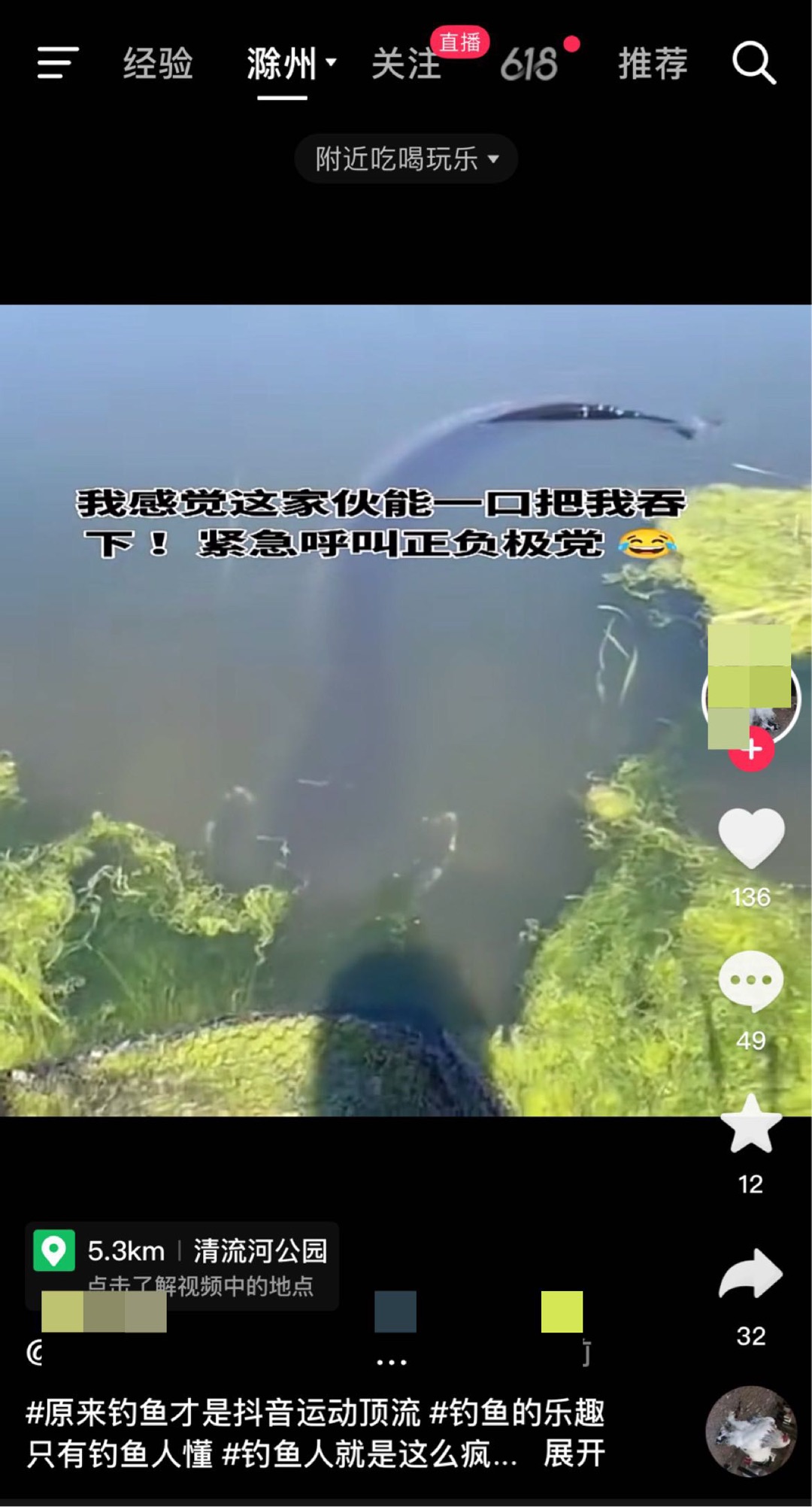Open the search magnifier icon
The height and width of the screenshot is (1507, 812).
pyautogui.click(x=754, y=63)
